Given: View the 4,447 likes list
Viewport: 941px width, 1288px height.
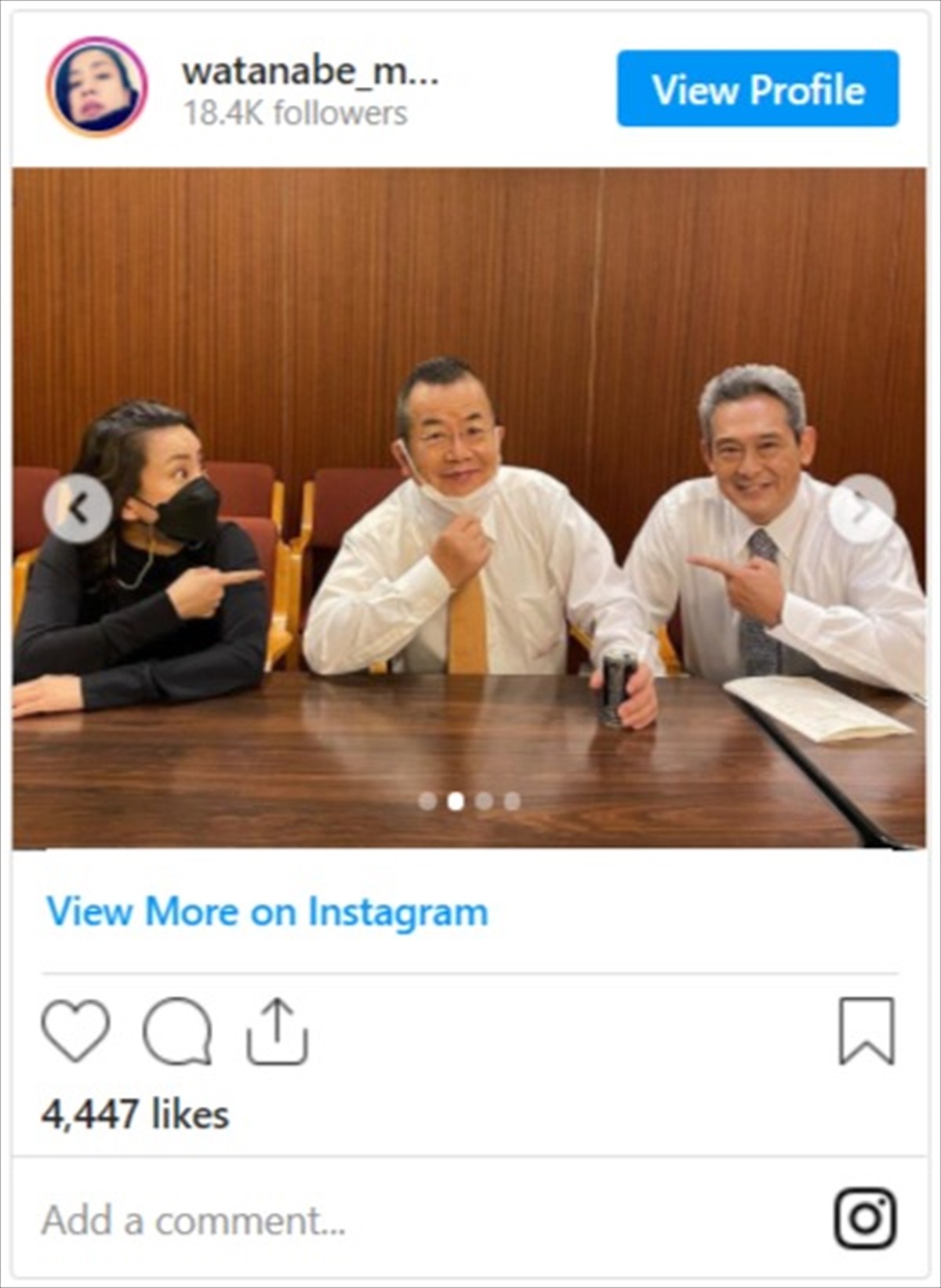Looking at the screenshot, I should click(135, 1114).
